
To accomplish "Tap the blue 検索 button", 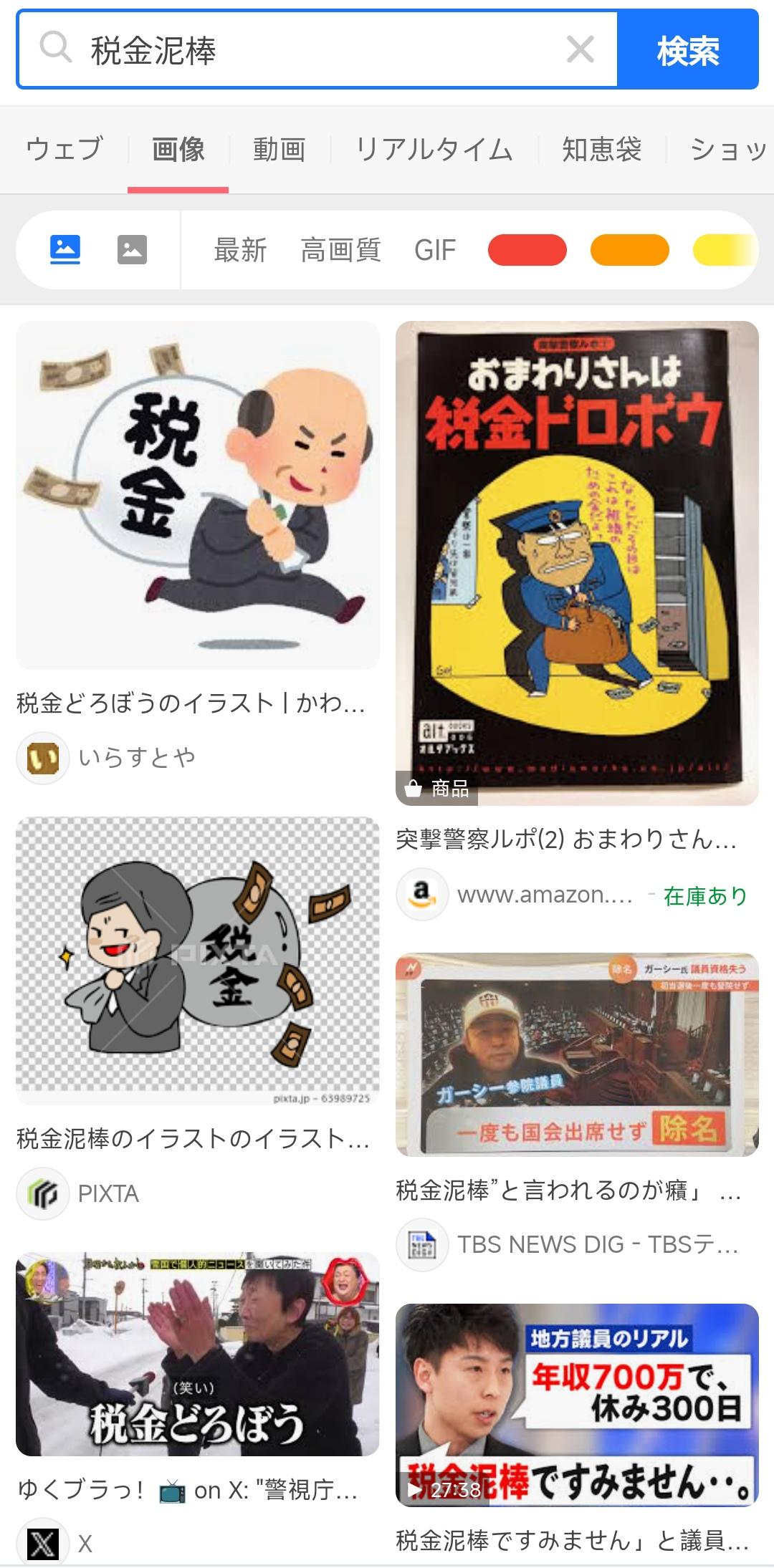I will [687, 50].
